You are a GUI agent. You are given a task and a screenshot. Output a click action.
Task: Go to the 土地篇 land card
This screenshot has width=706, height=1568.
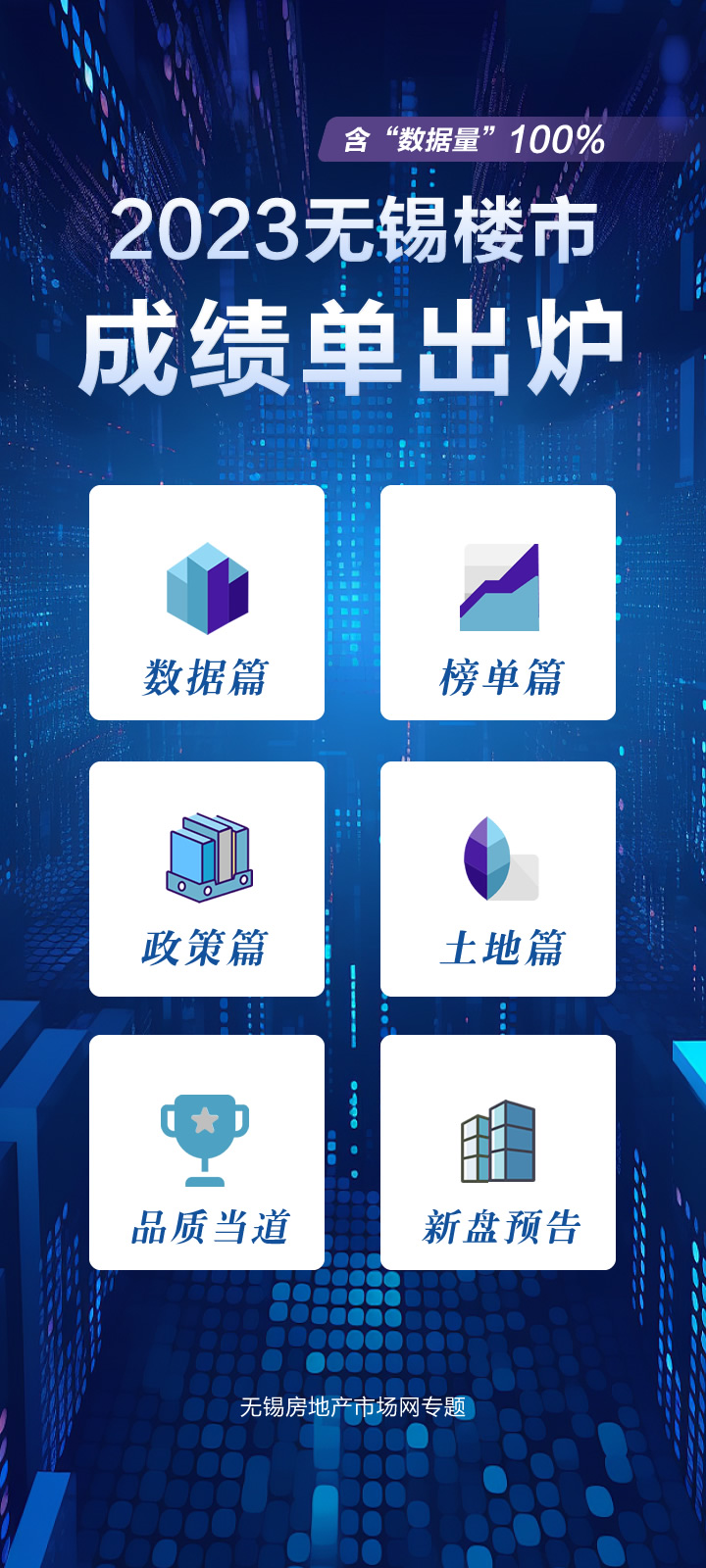(498, 879)
